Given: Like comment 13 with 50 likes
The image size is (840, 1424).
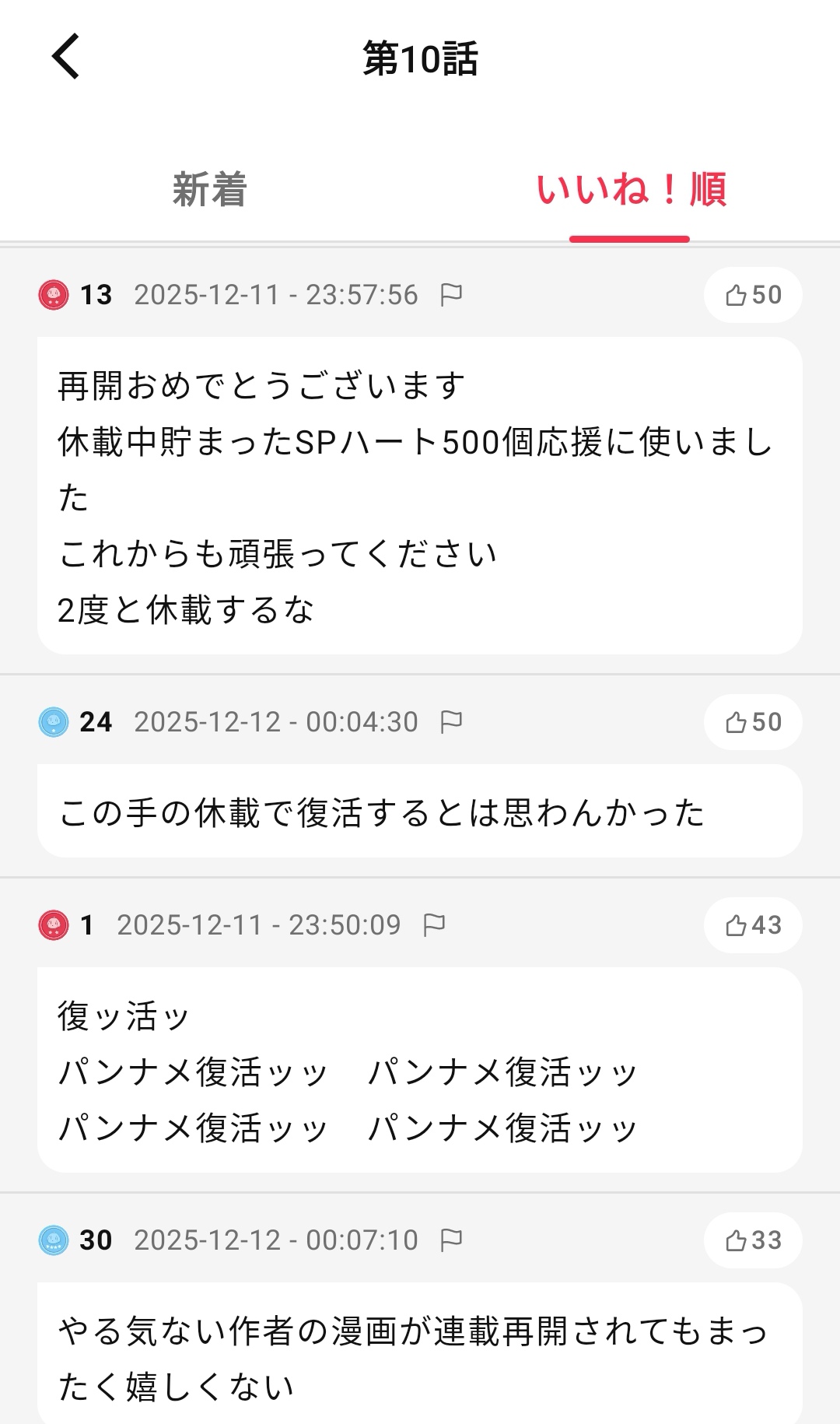Looking at the screenshot, I should click(753, 295).
